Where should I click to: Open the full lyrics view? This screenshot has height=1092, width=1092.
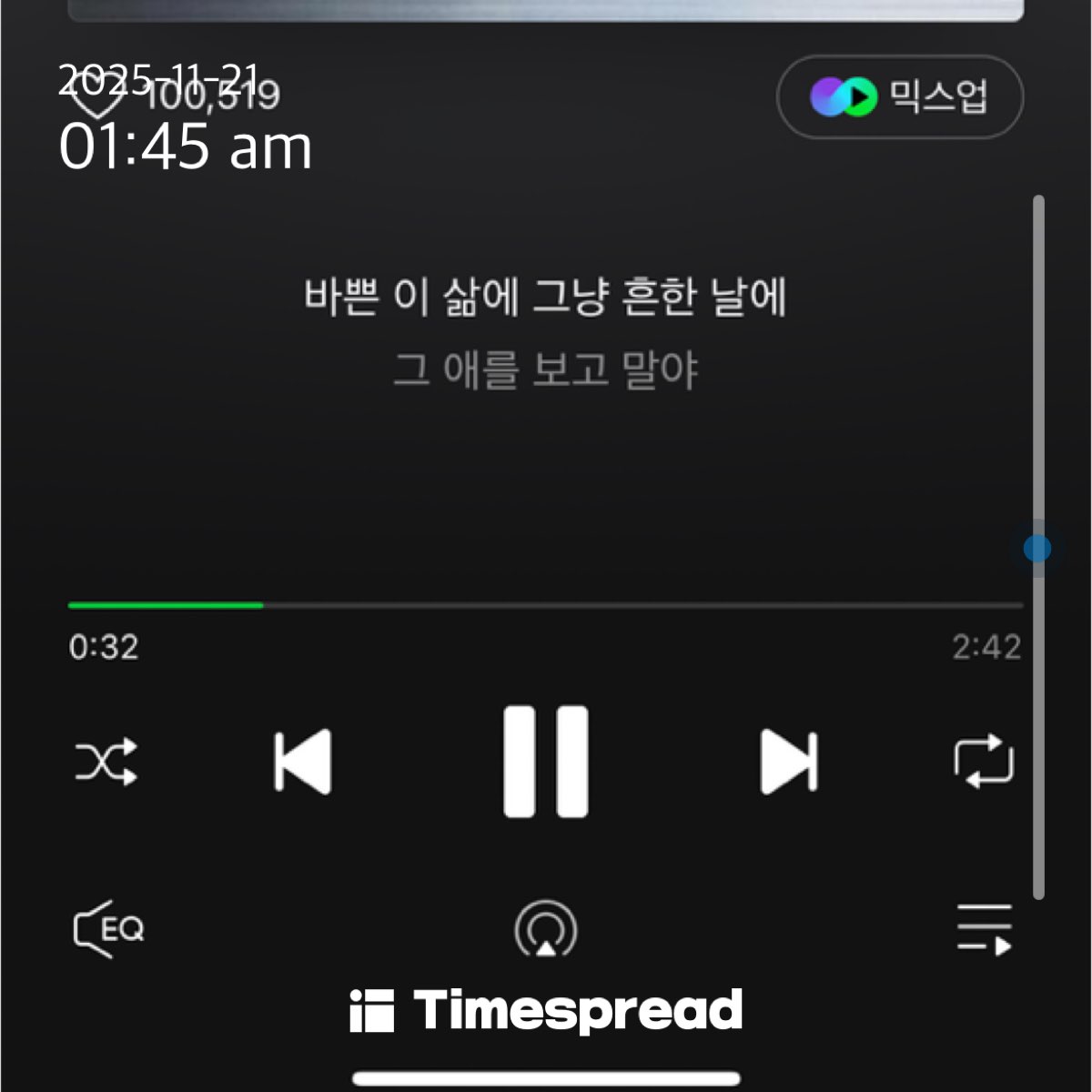(545, 334)
